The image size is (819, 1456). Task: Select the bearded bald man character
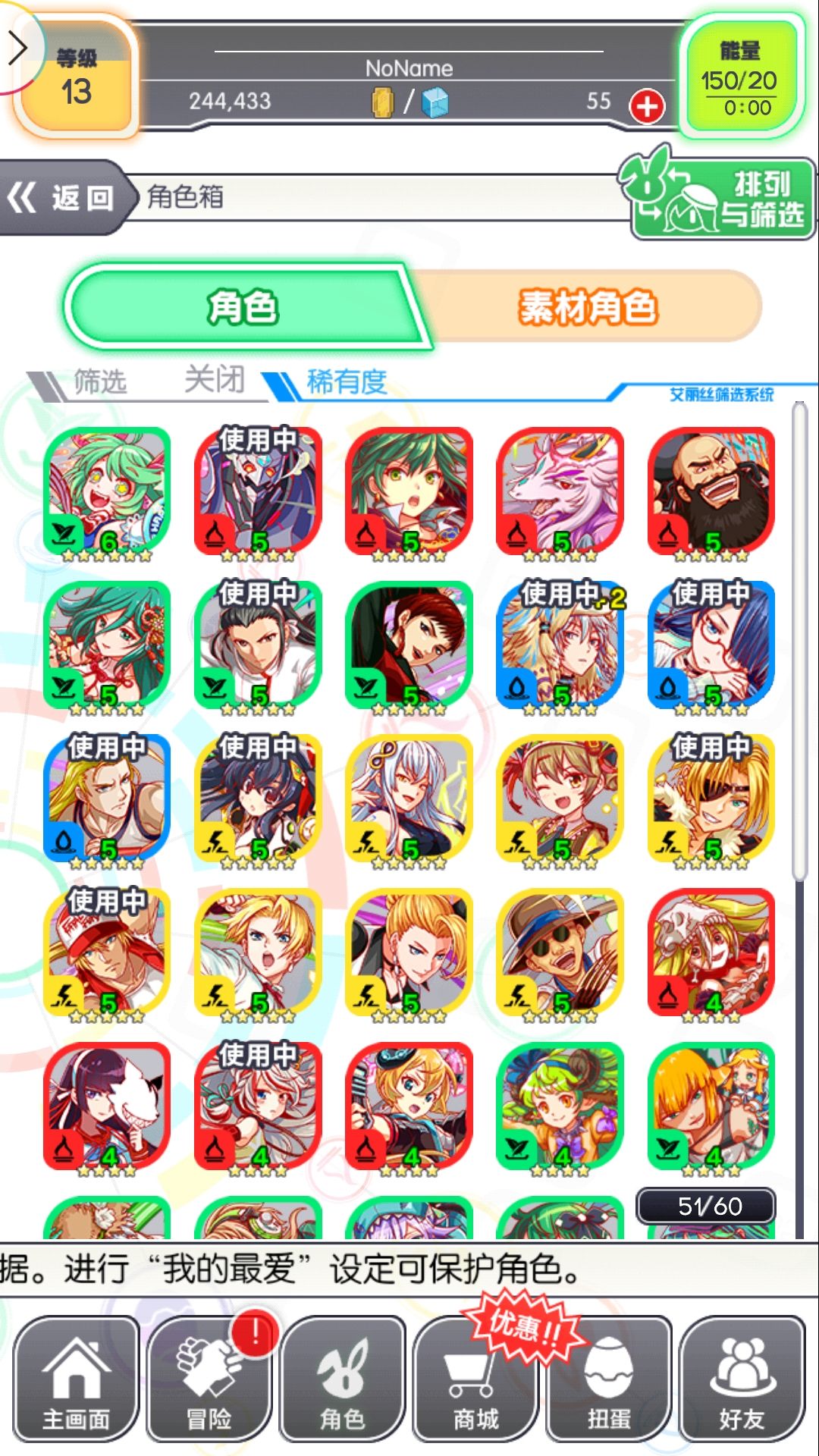(711, 493)
